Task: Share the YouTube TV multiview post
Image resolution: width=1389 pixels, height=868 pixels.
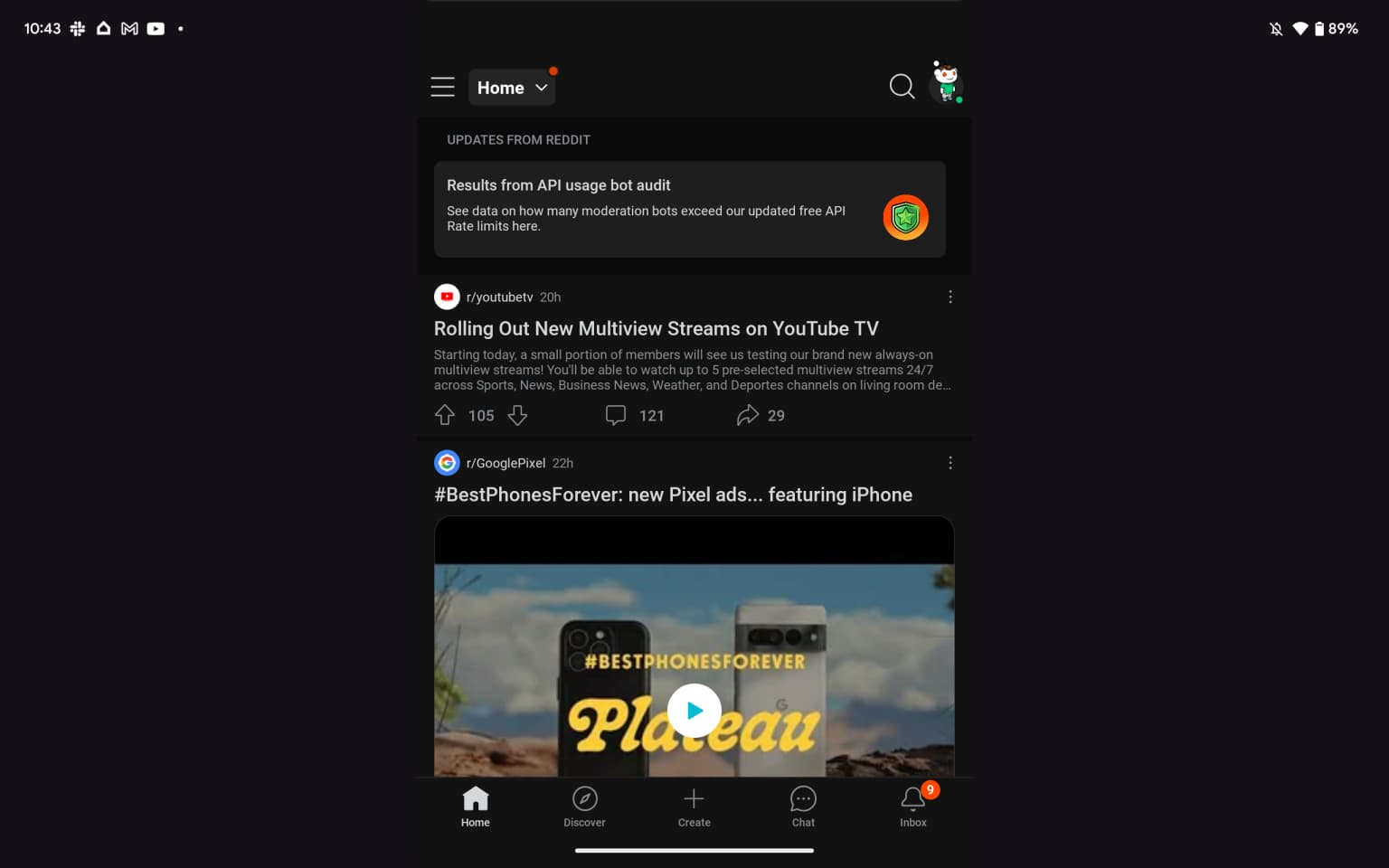Action: point(761,415)
